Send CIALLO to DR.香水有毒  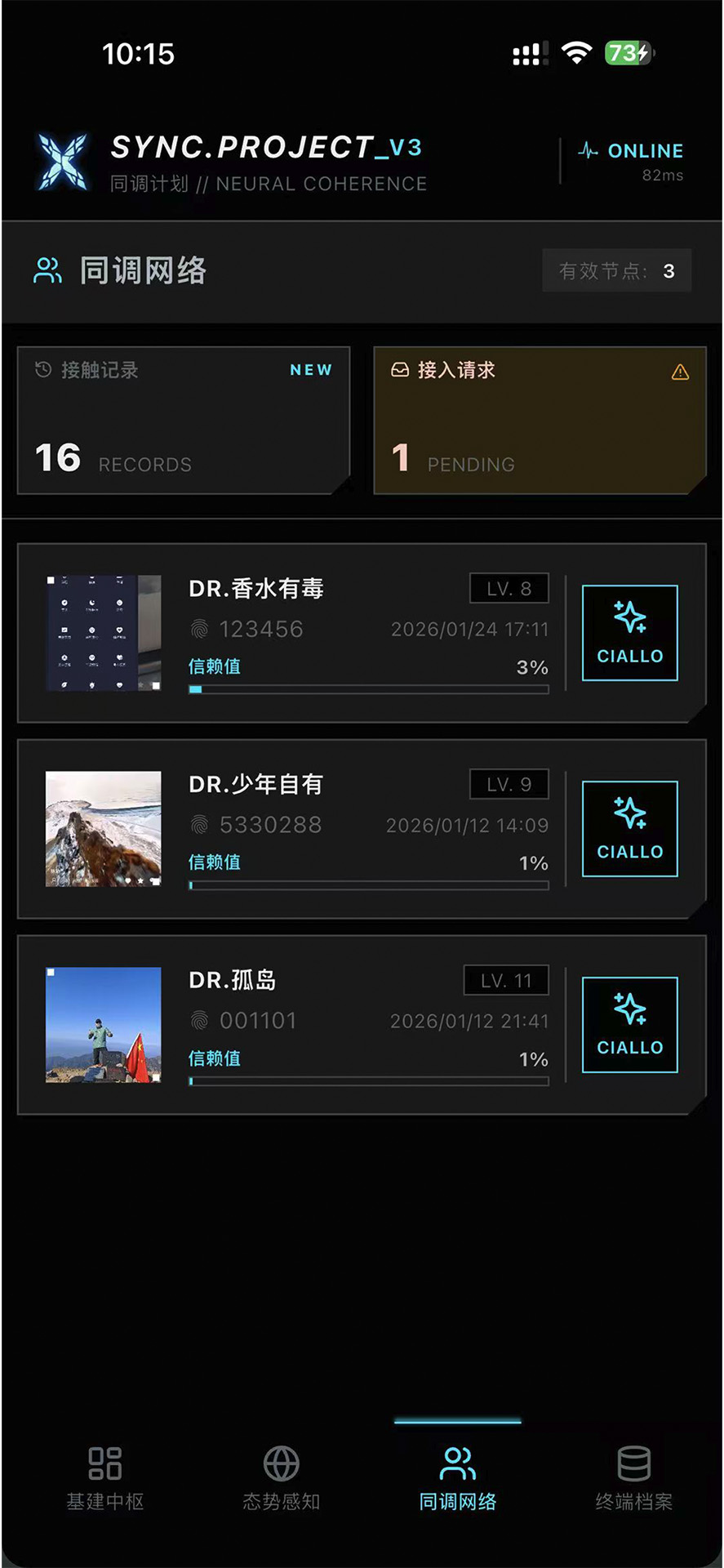pos(629,633)
